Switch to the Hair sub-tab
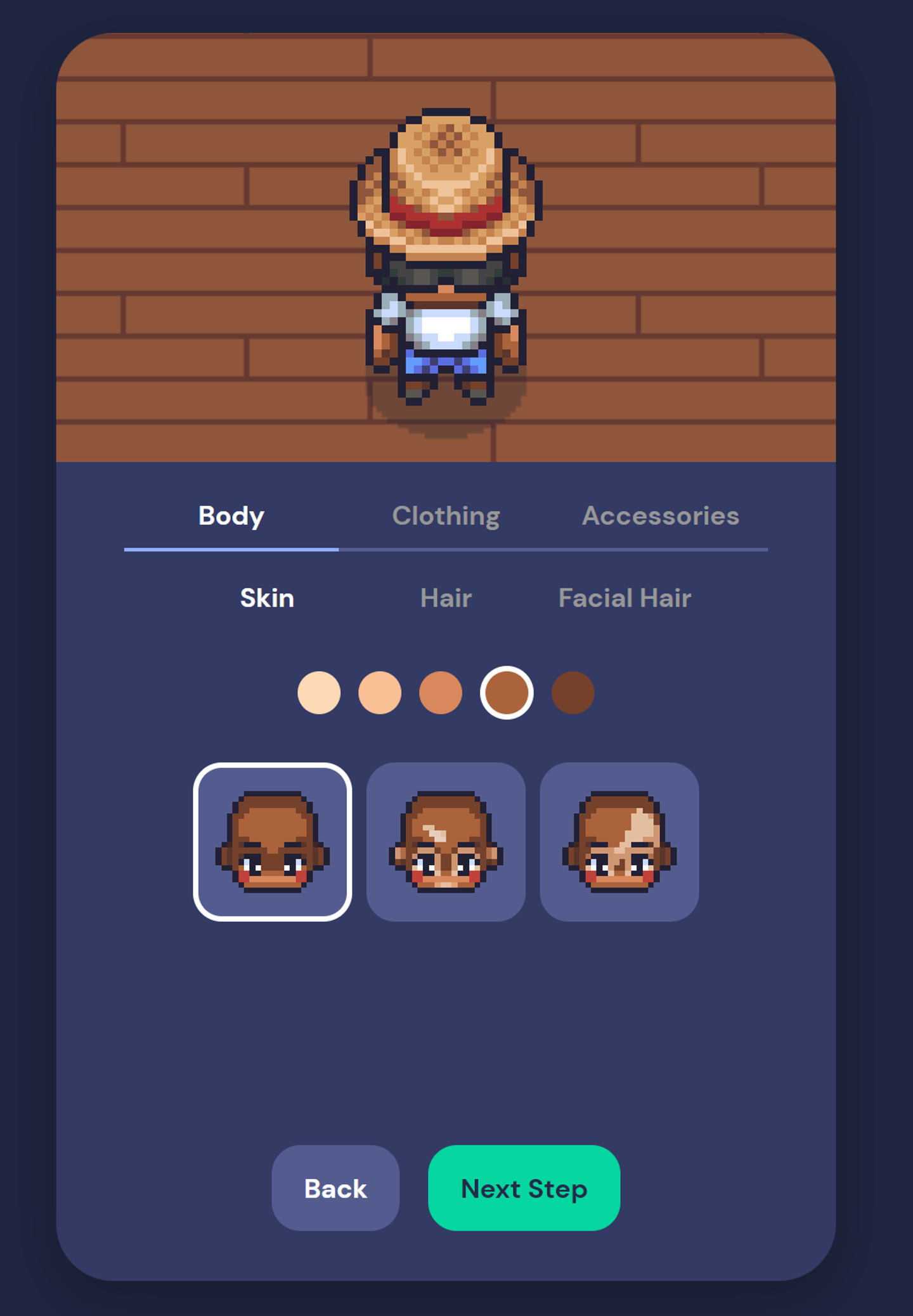 (446, 598)
